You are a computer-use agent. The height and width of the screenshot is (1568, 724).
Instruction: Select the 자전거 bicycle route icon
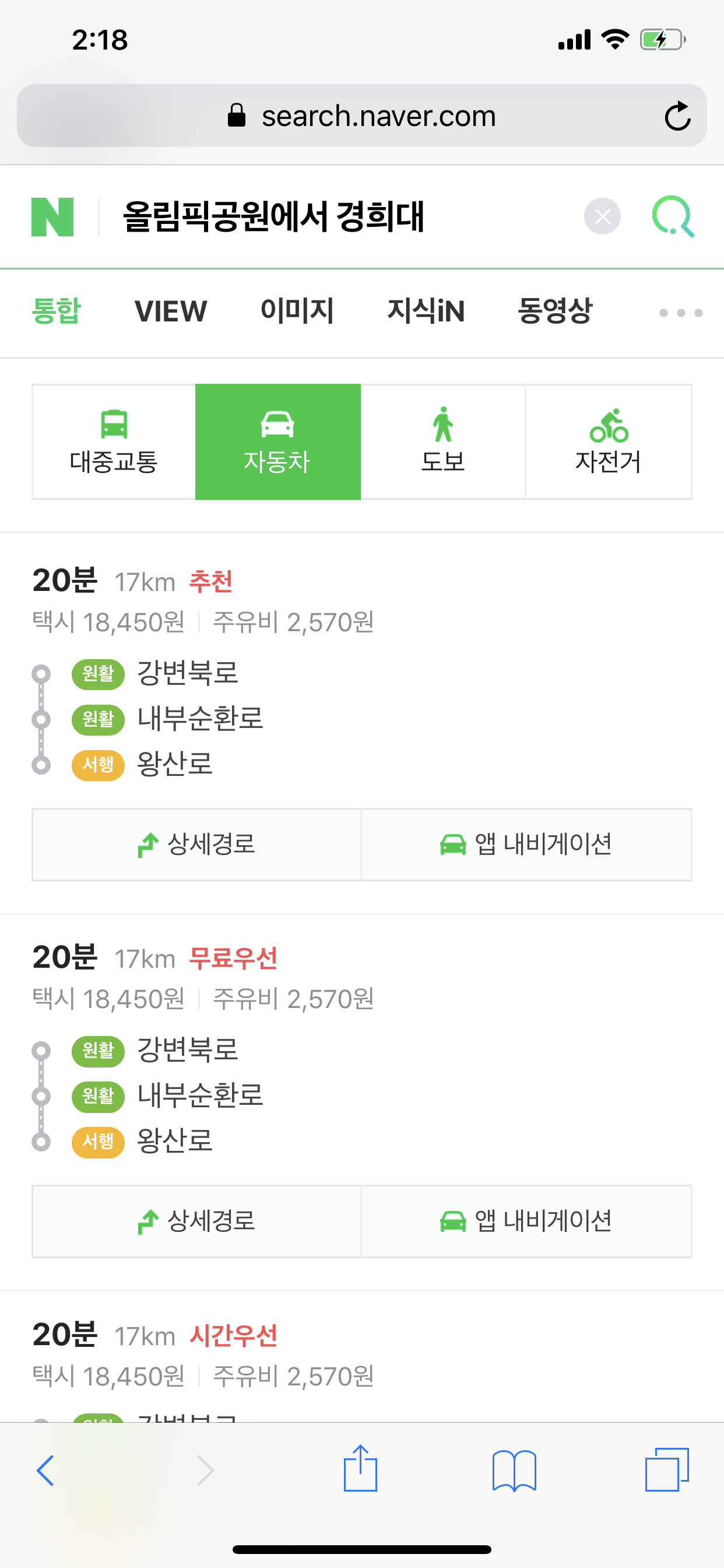coord(609,429)
